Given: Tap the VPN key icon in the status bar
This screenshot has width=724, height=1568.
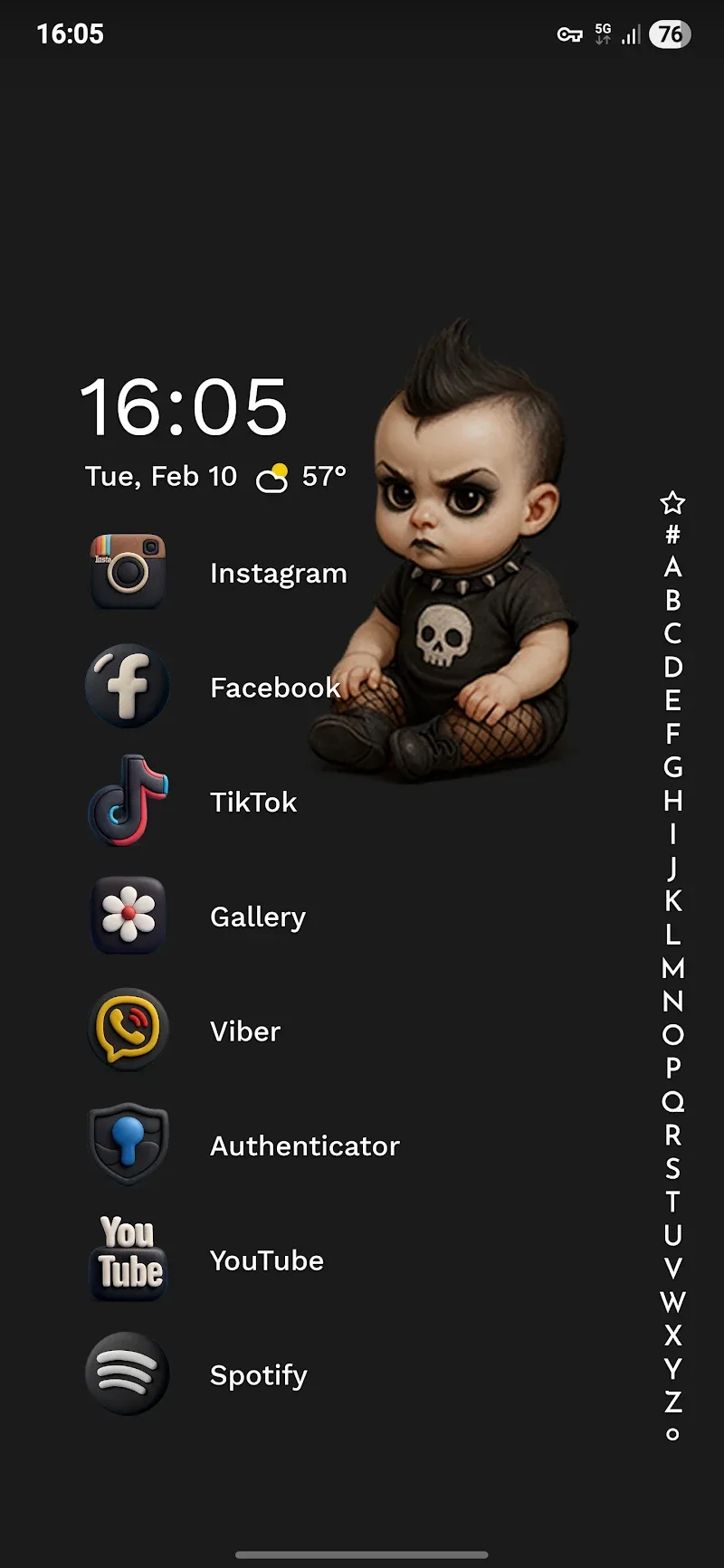Looking at the screenshot, I should [569, 33].
